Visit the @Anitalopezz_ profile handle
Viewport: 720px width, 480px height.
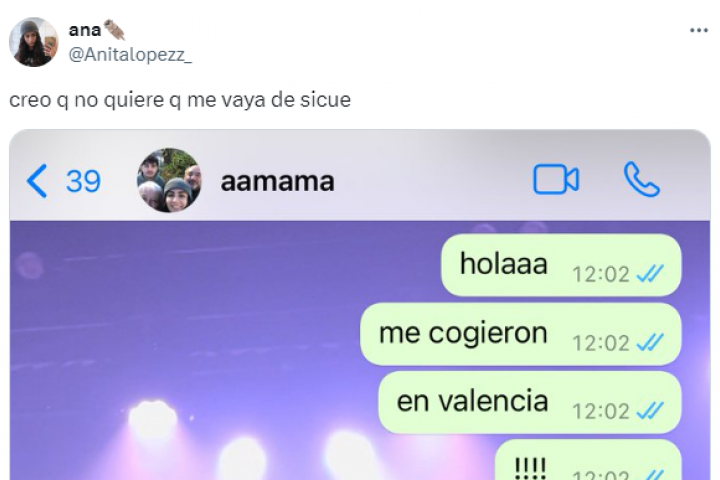click(129, 54)
